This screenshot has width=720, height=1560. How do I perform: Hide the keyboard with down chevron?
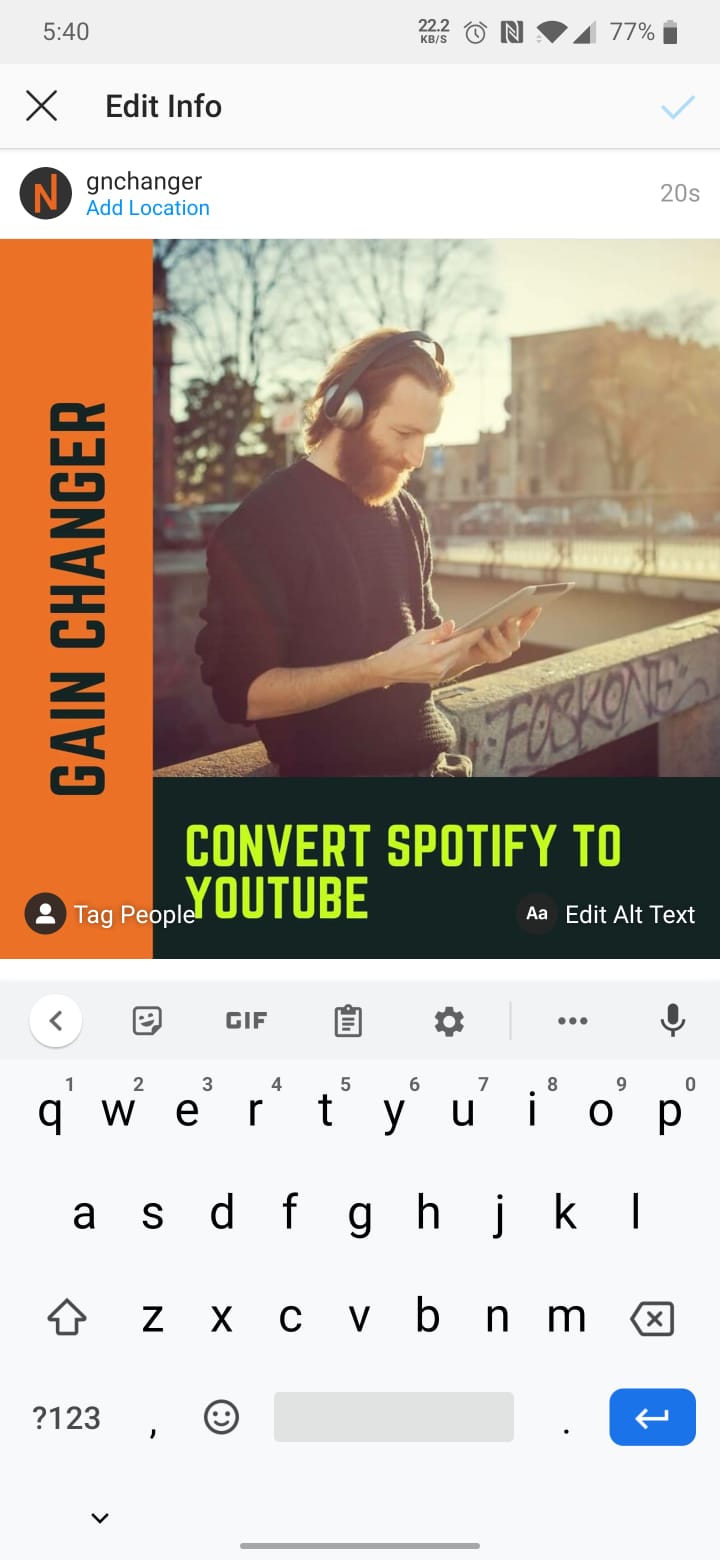[x=100, y=1518]
